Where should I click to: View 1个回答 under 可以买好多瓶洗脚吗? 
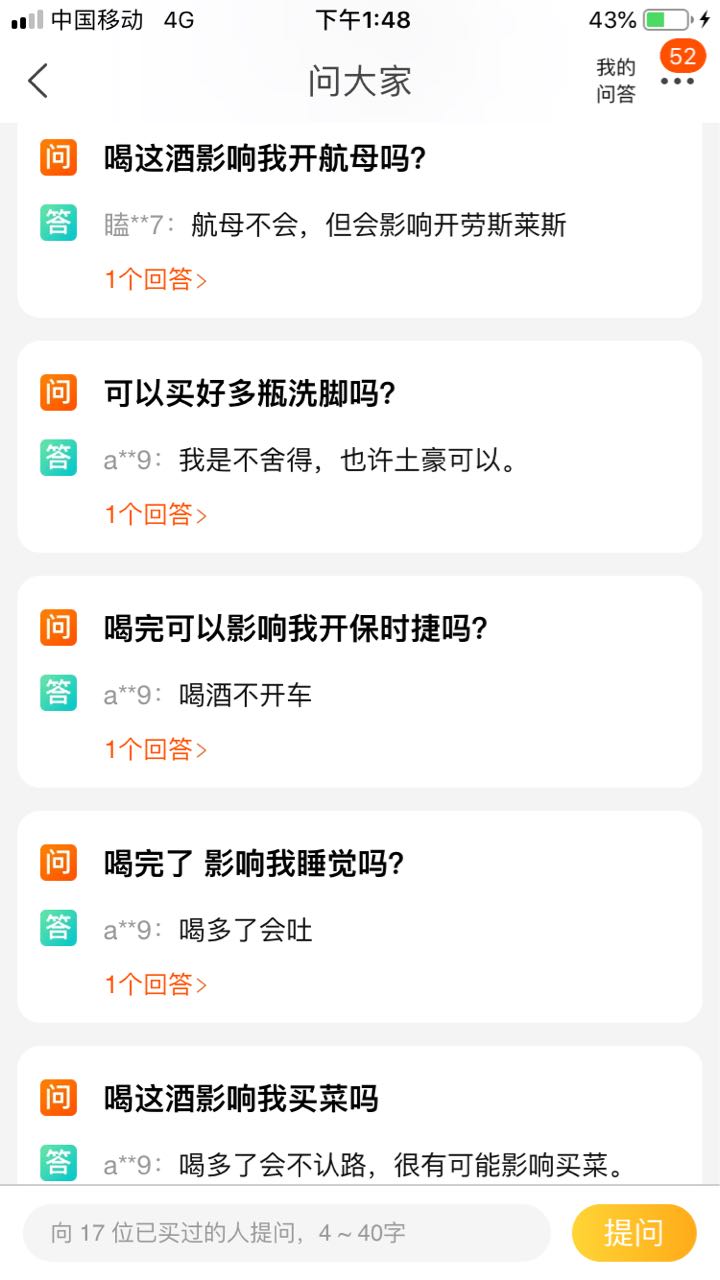tap(156, 515)
